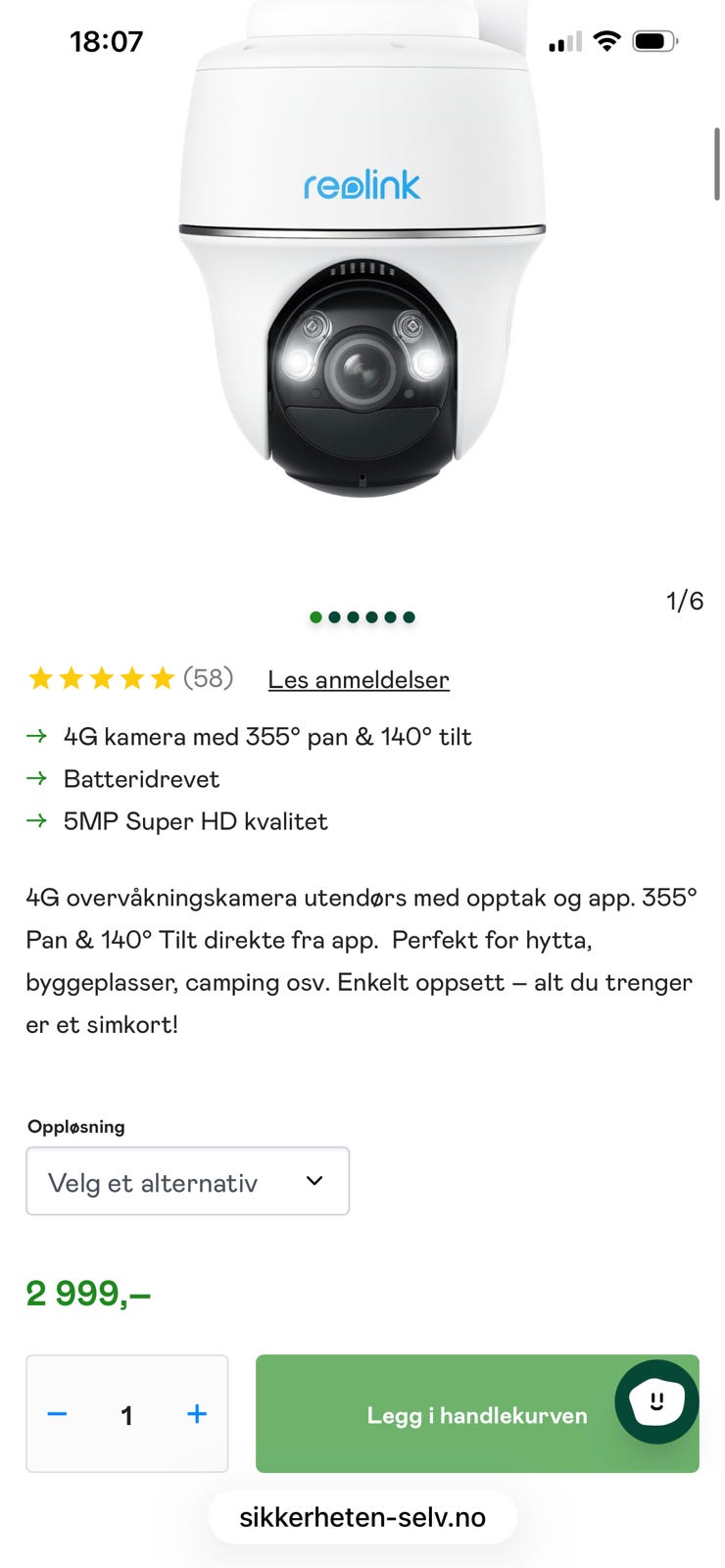Screen dimensions: 725x1568
Task: Click the (58) review count
Action: [x=209, y=677]
